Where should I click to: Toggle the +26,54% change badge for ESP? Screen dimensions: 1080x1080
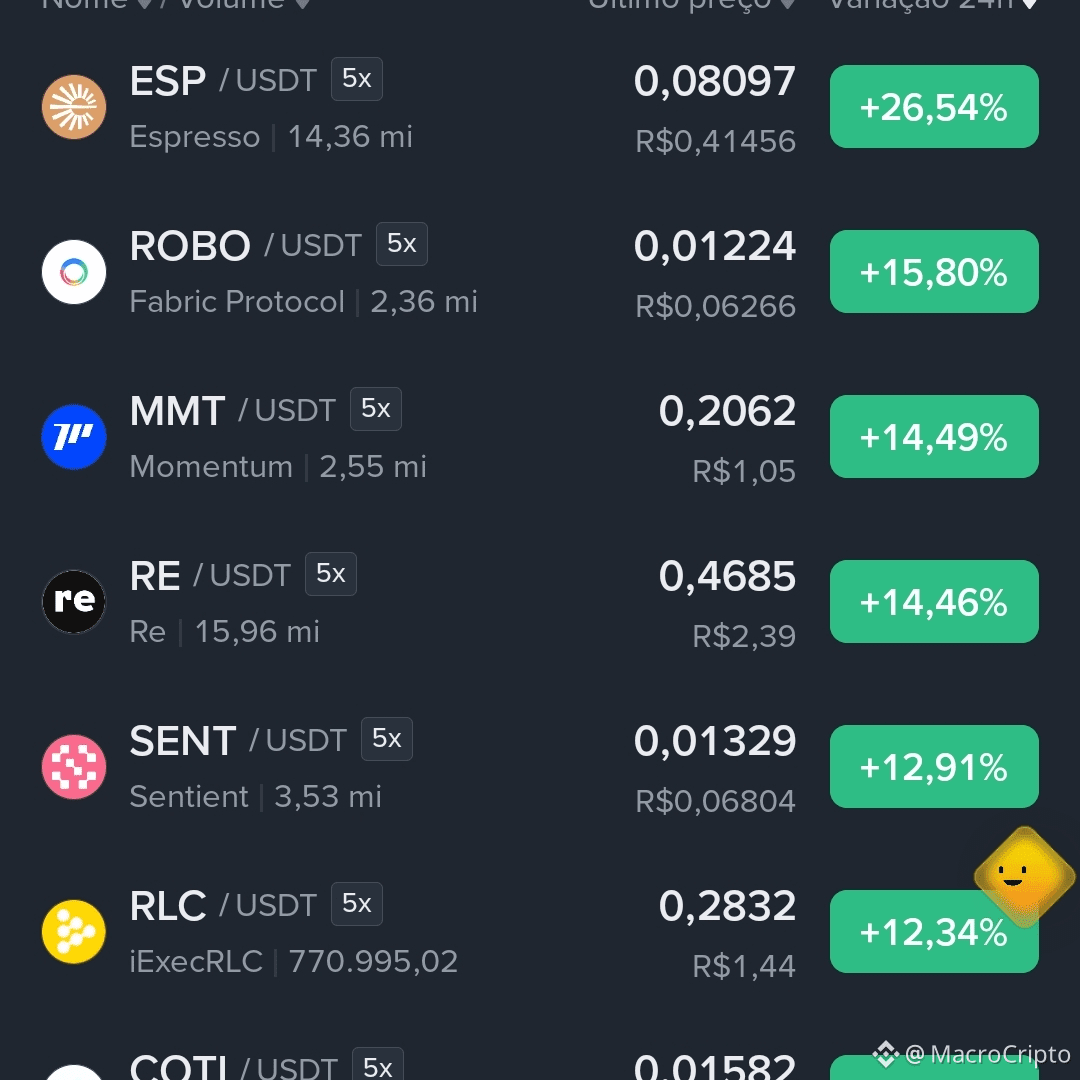934,107
